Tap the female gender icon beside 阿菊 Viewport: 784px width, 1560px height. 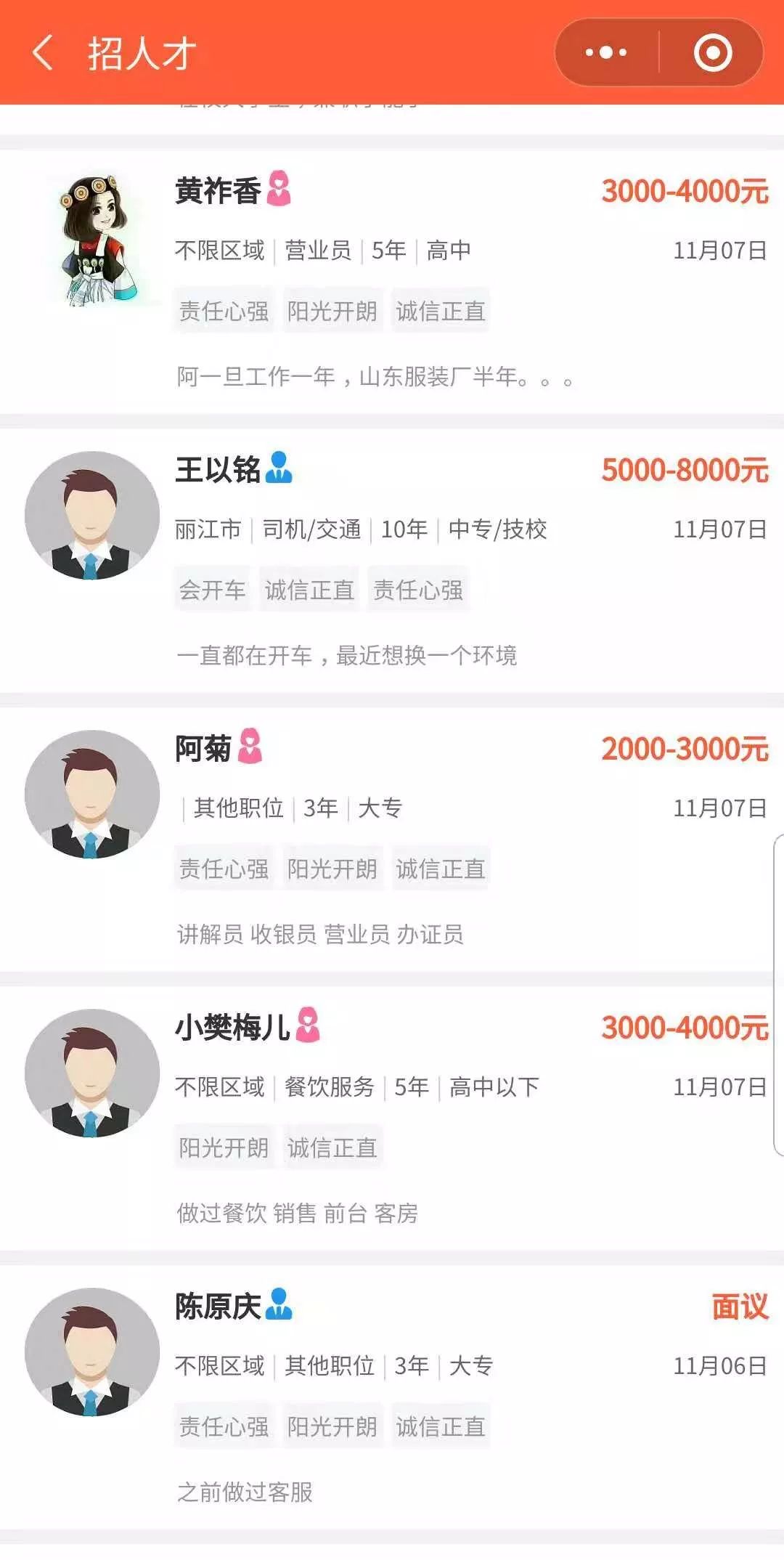(x=250, y=748)
